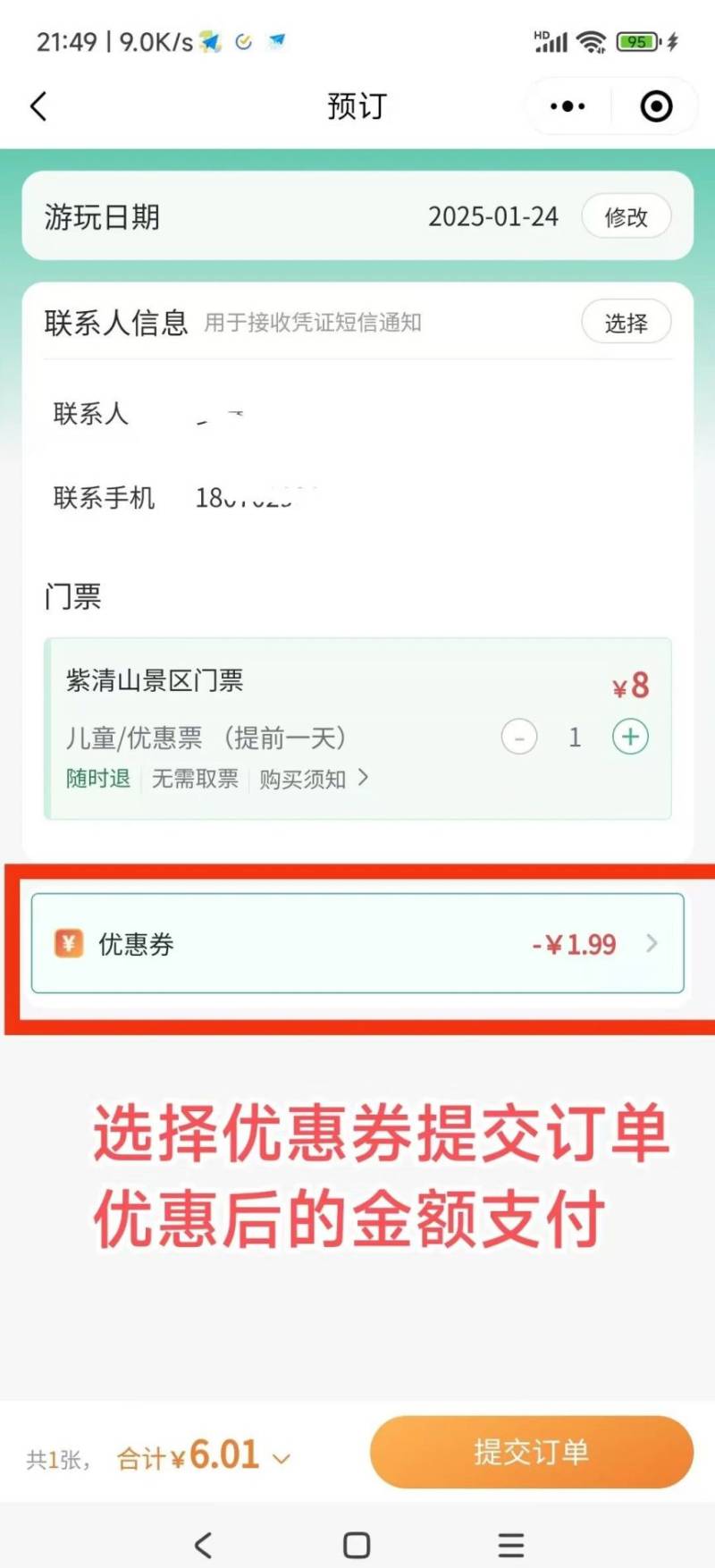Tap 修改 to change the visit date

click(x=626, y=216)
